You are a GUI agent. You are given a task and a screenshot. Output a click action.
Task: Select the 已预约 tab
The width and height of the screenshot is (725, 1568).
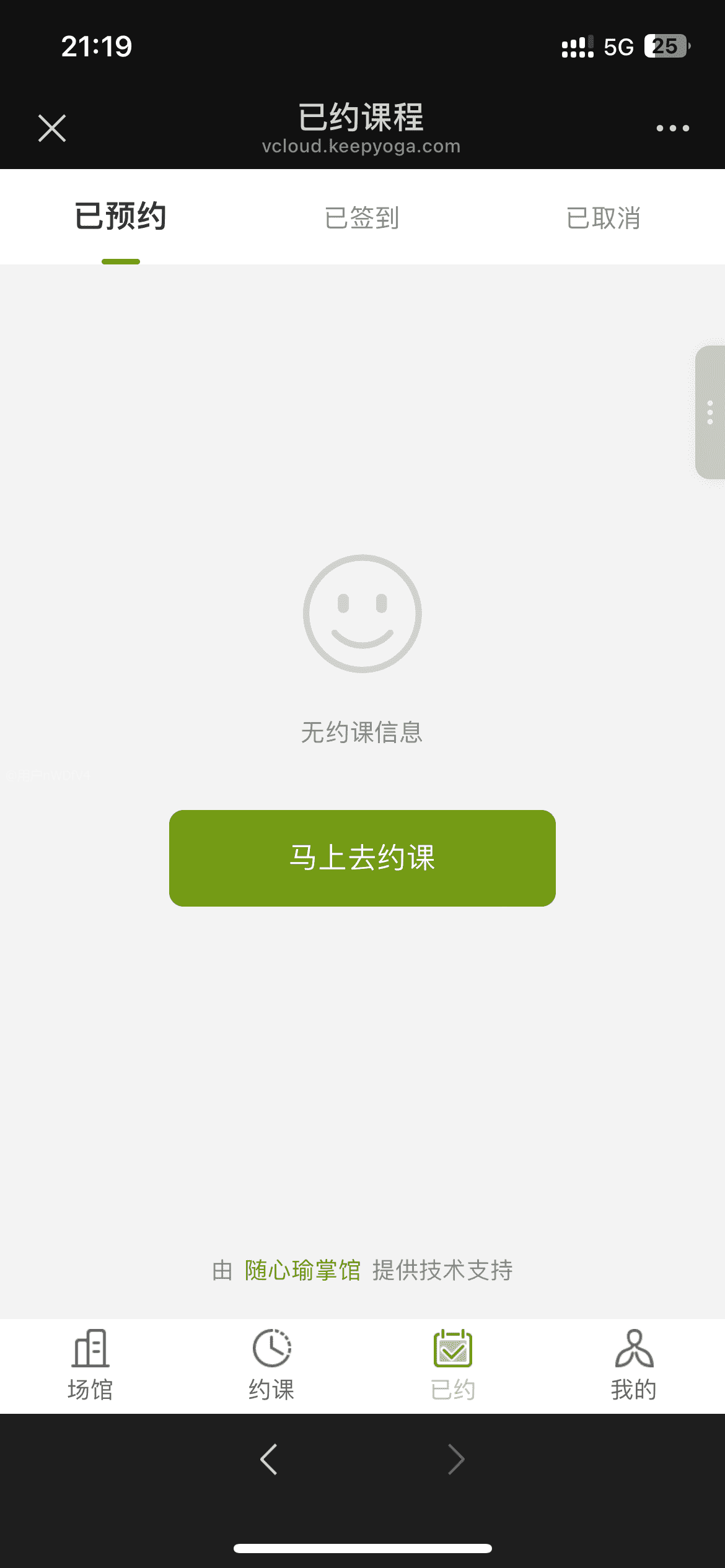coord(121,217)
